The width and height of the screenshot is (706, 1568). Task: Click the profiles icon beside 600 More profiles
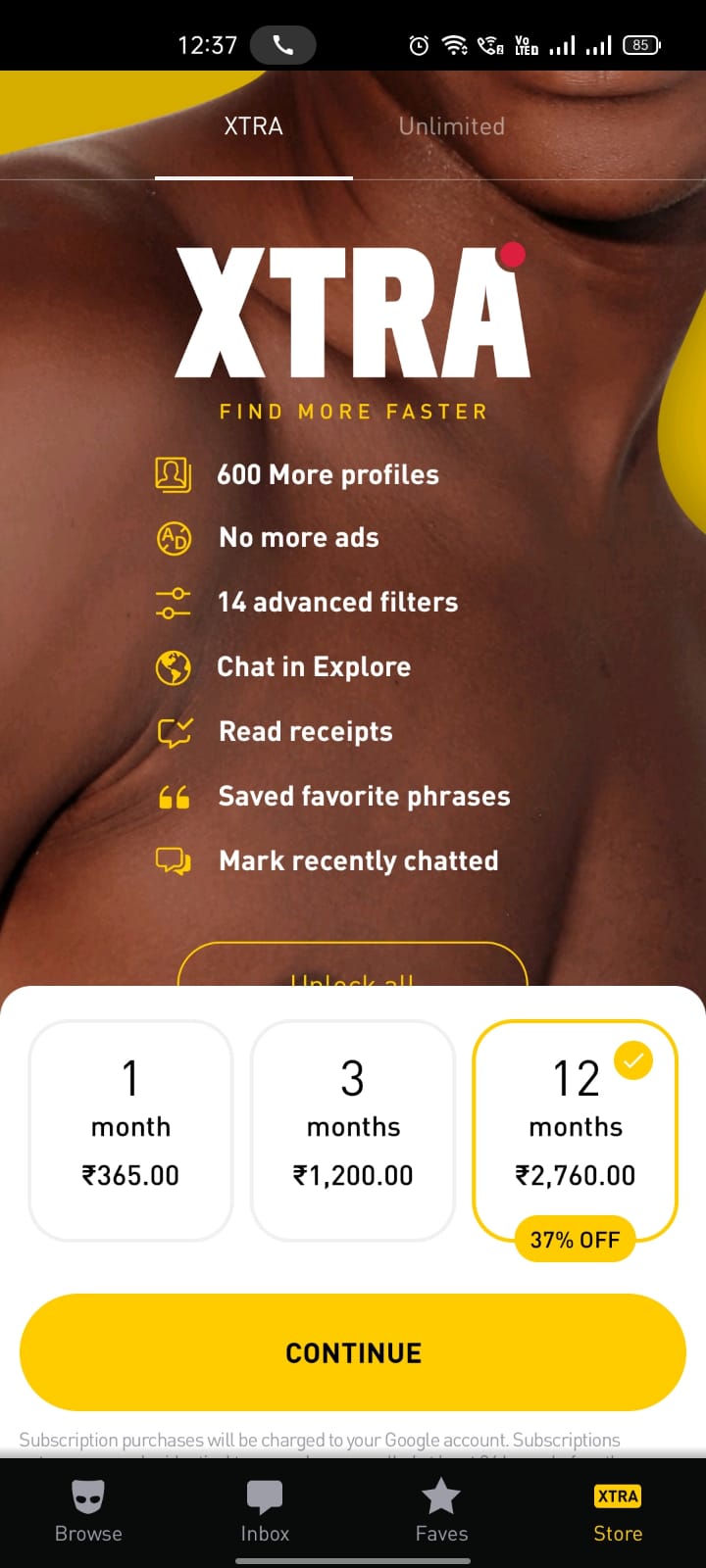point(173,474)
